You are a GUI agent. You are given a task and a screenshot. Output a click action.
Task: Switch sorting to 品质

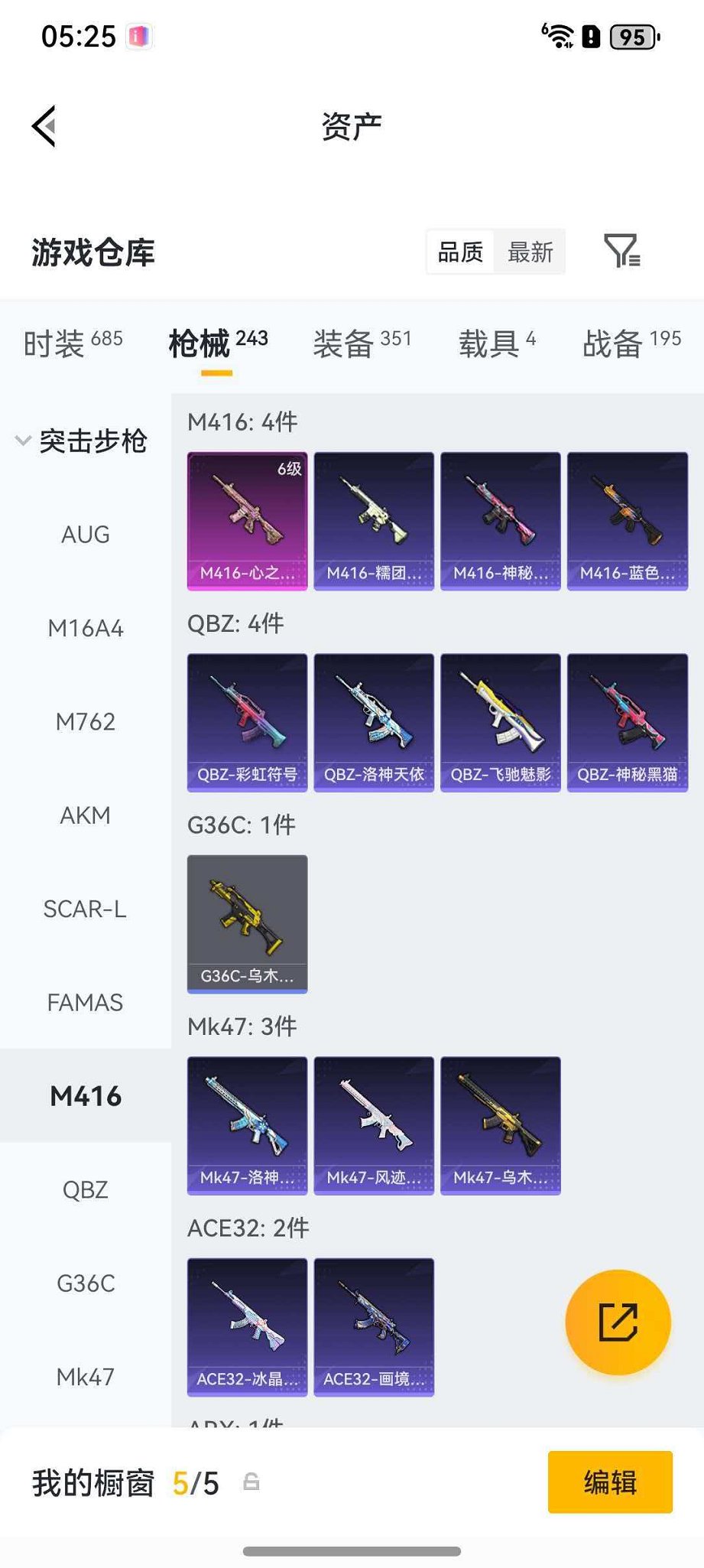pyautogui.click(x=459, y=252)
